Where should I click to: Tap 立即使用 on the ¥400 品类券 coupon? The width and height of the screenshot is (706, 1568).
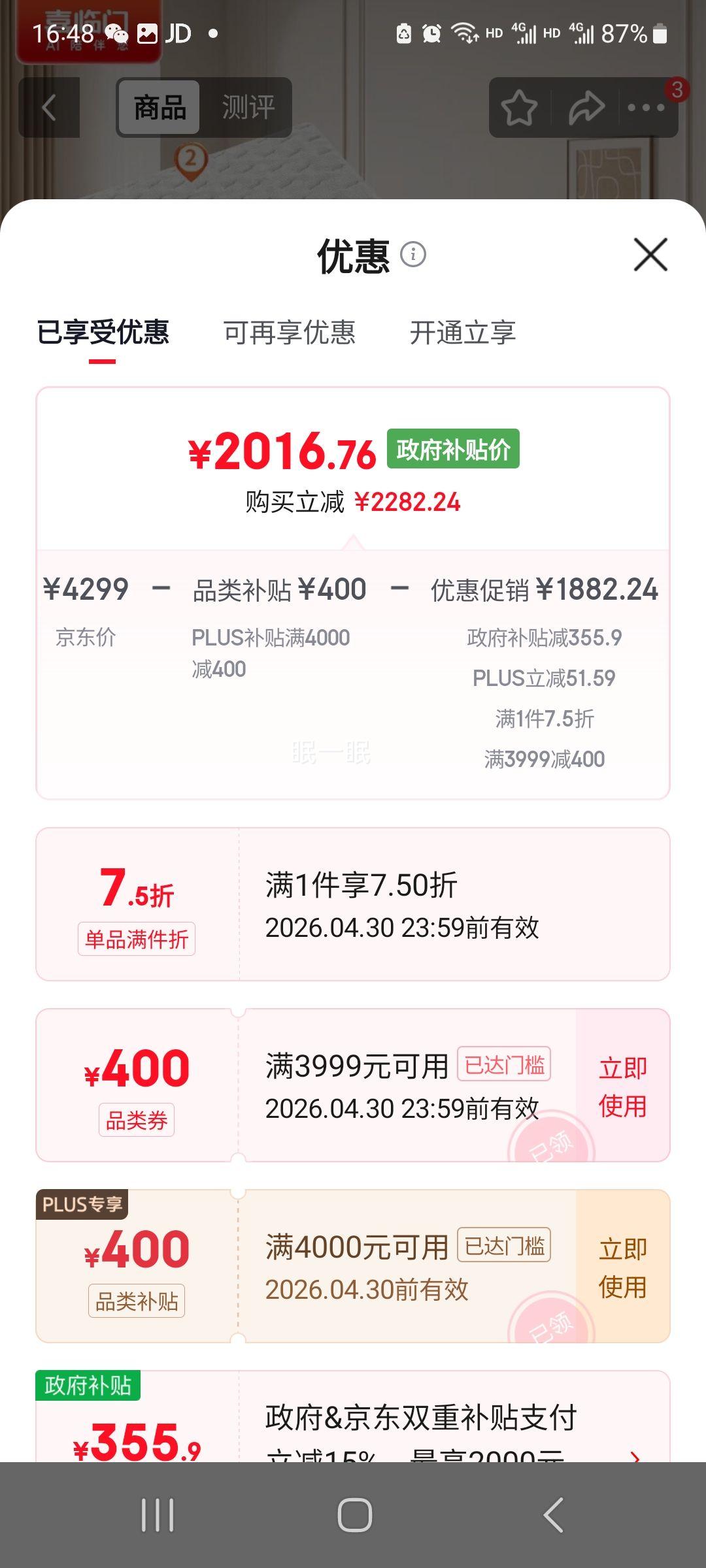[621, 1086]
